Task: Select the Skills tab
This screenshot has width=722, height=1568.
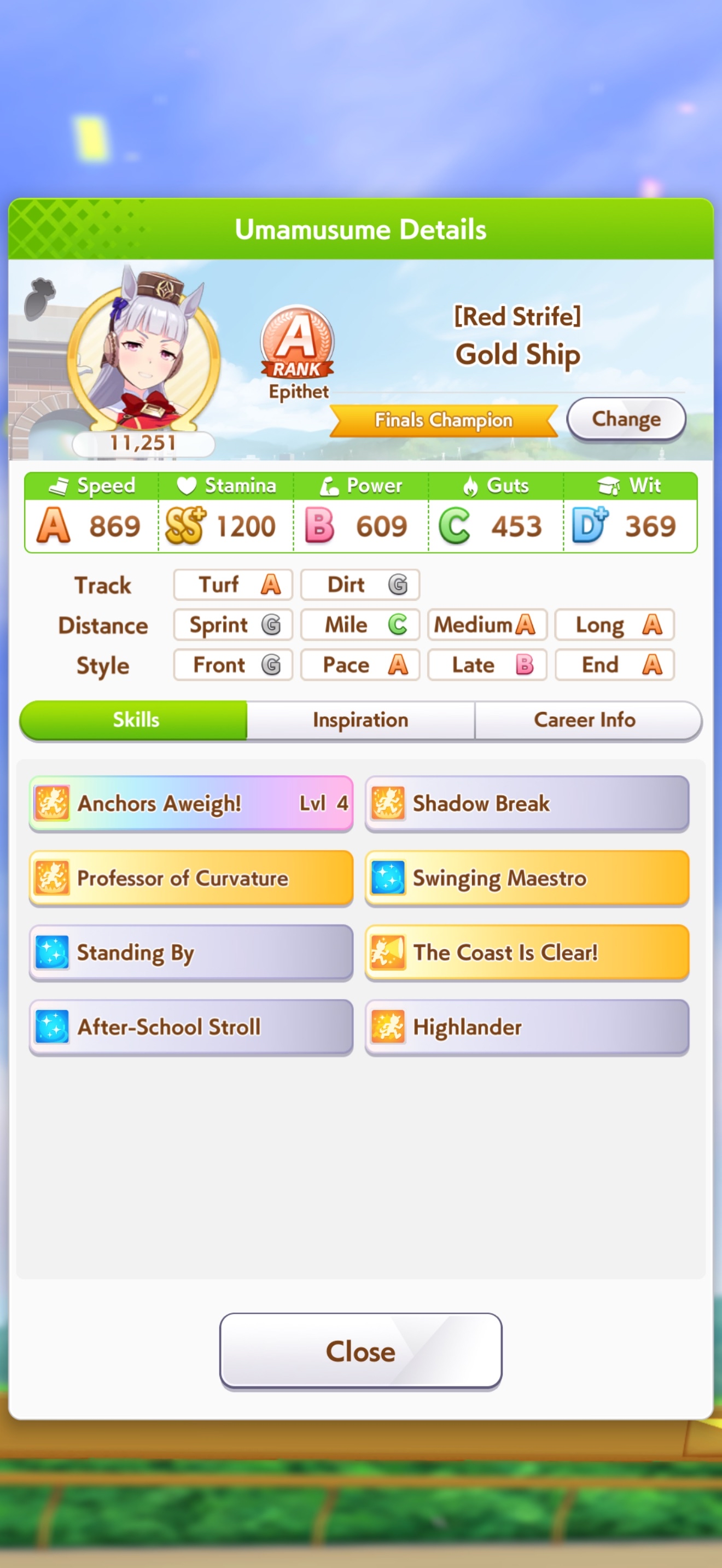Action: tap(135, 720)
